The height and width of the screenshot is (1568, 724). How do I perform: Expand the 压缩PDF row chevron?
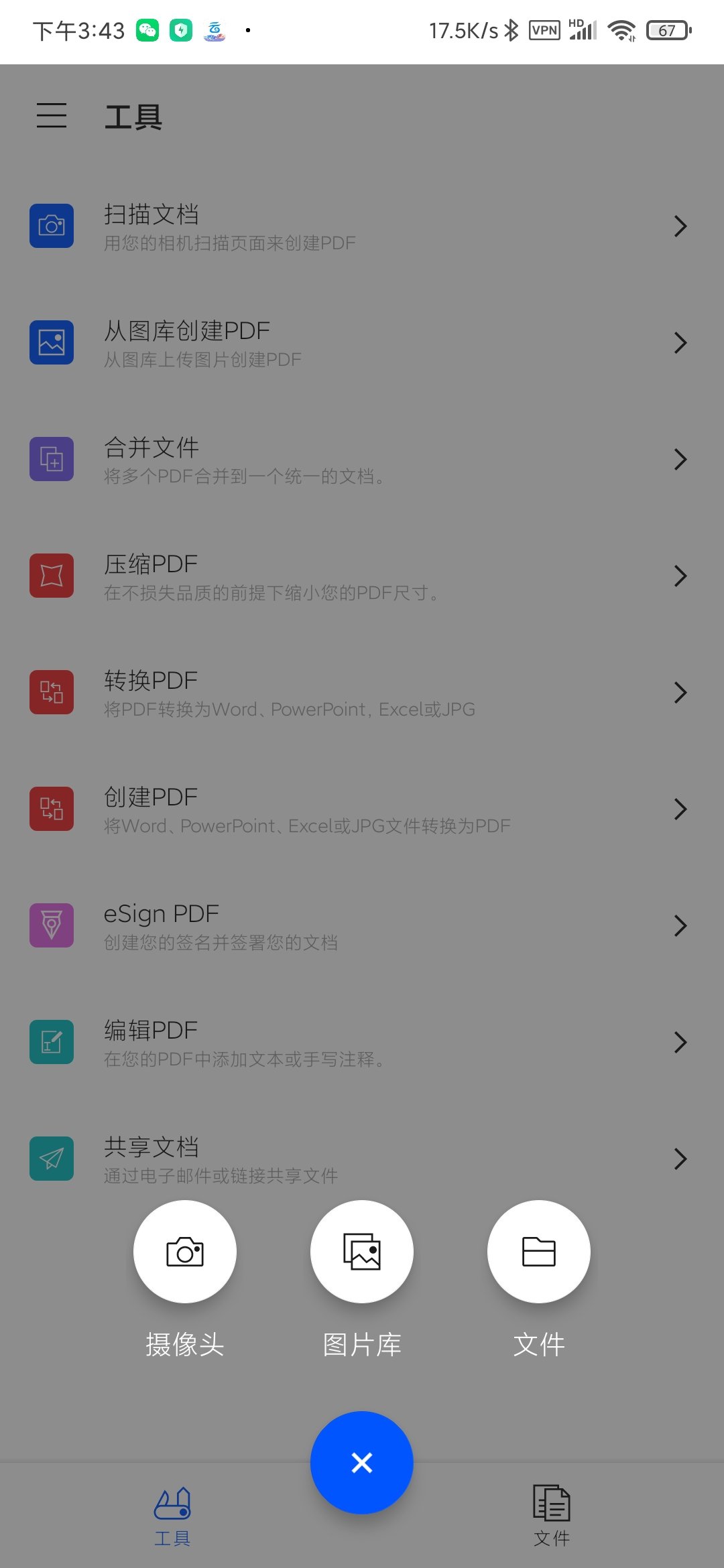click(680, 576)
